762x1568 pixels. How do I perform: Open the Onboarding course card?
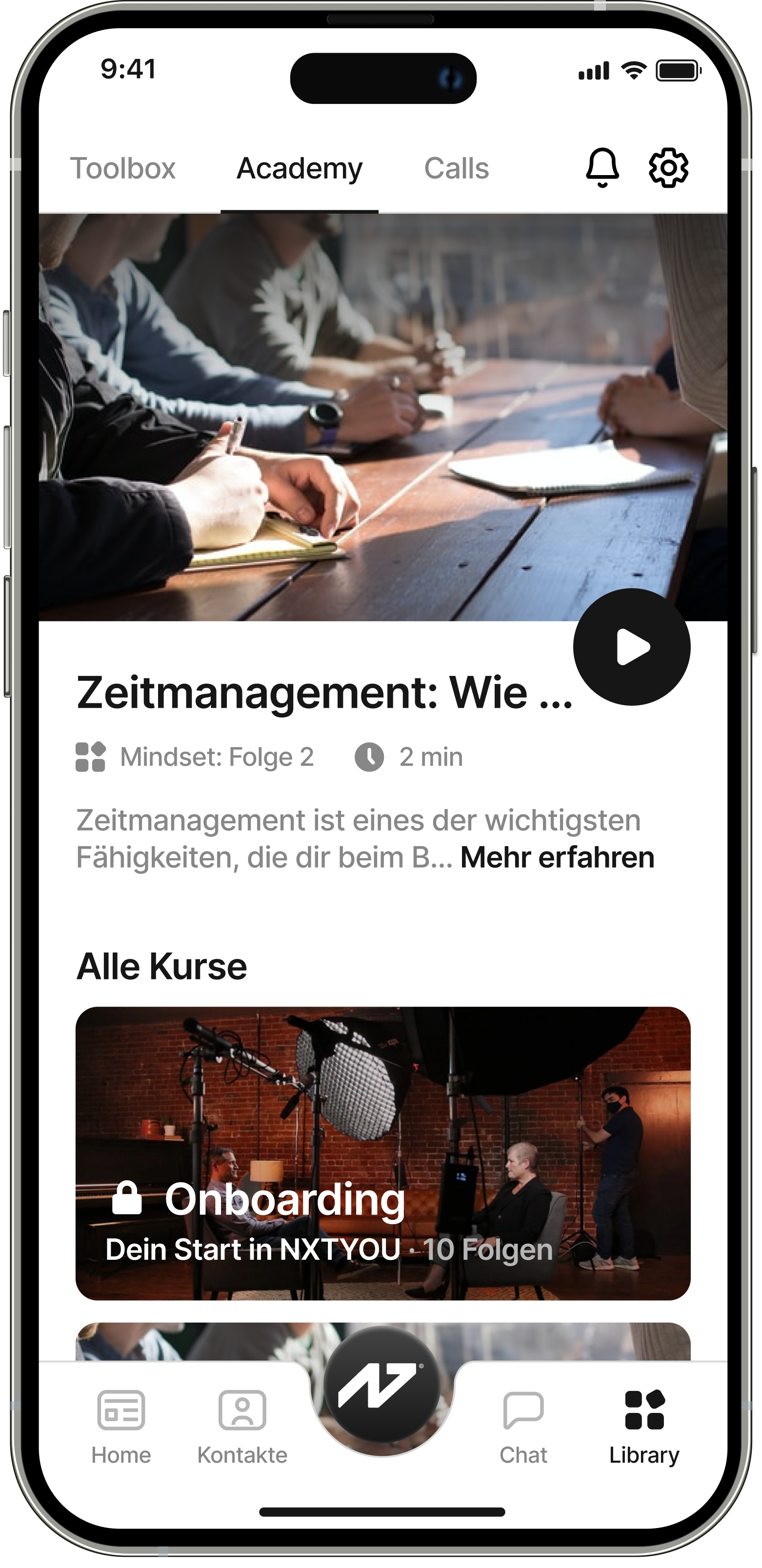tap(383, 1153)
